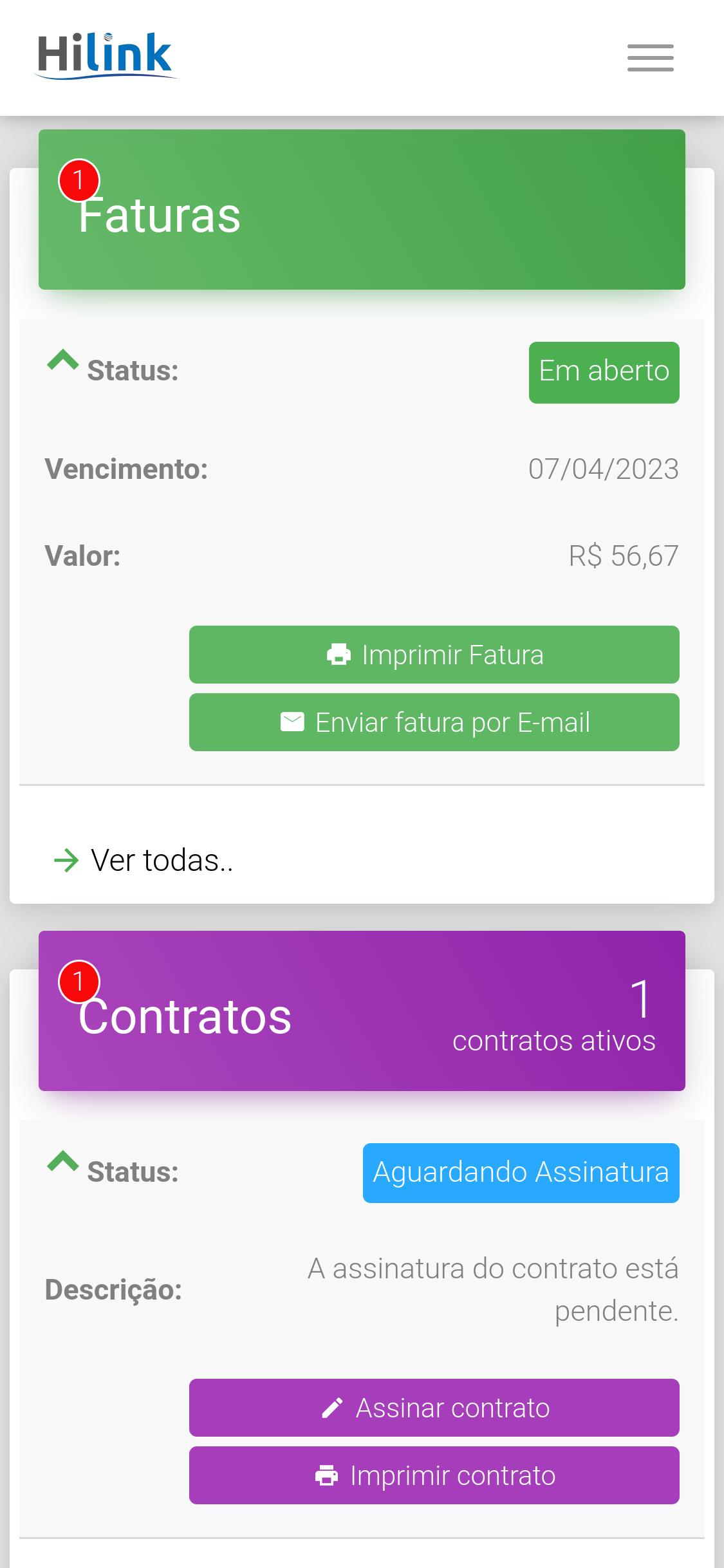
Task: Tap Imprimir Fatura button
Action: [434, 655]
